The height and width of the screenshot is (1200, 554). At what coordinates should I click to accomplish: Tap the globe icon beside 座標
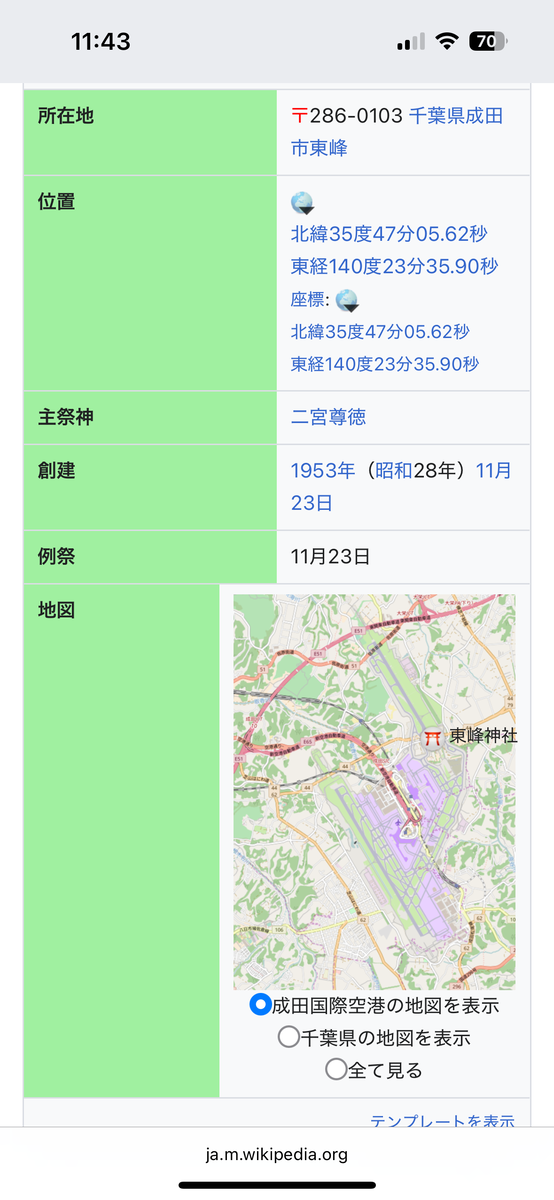click(x=347, y=300)
